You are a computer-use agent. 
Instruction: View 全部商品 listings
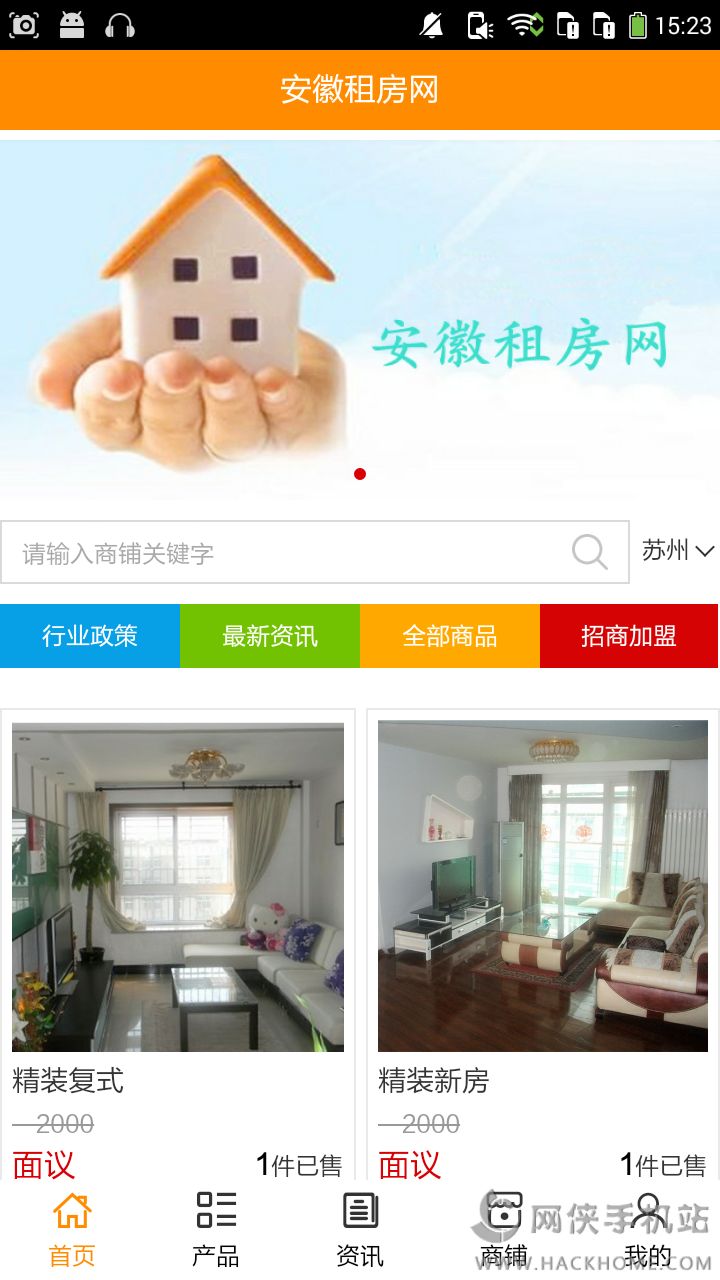tap(450, 636)
